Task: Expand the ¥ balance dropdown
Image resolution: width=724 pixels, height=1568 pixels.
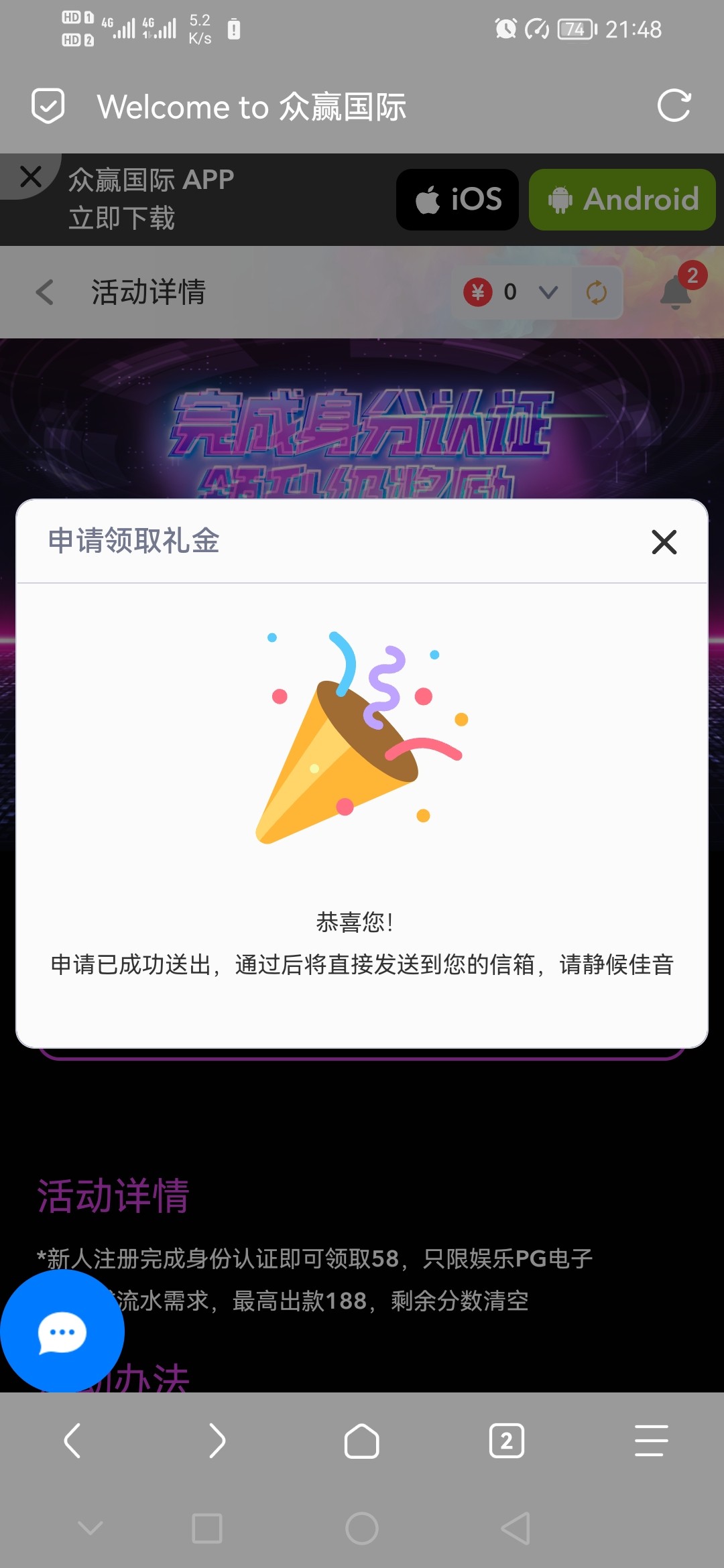Action: click(x=548, y=292)
